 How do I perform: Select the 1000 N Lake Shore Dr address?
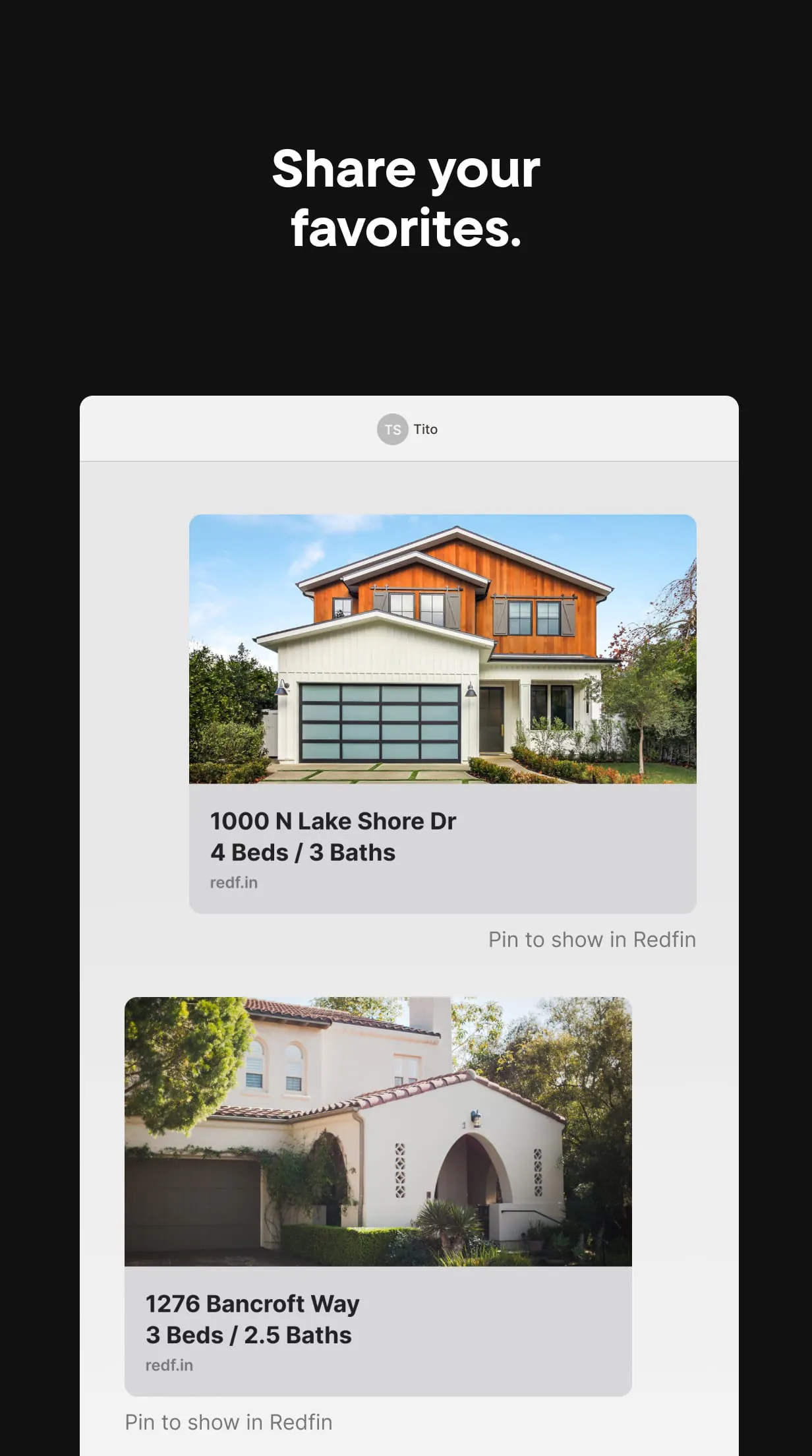pos(333,821)
